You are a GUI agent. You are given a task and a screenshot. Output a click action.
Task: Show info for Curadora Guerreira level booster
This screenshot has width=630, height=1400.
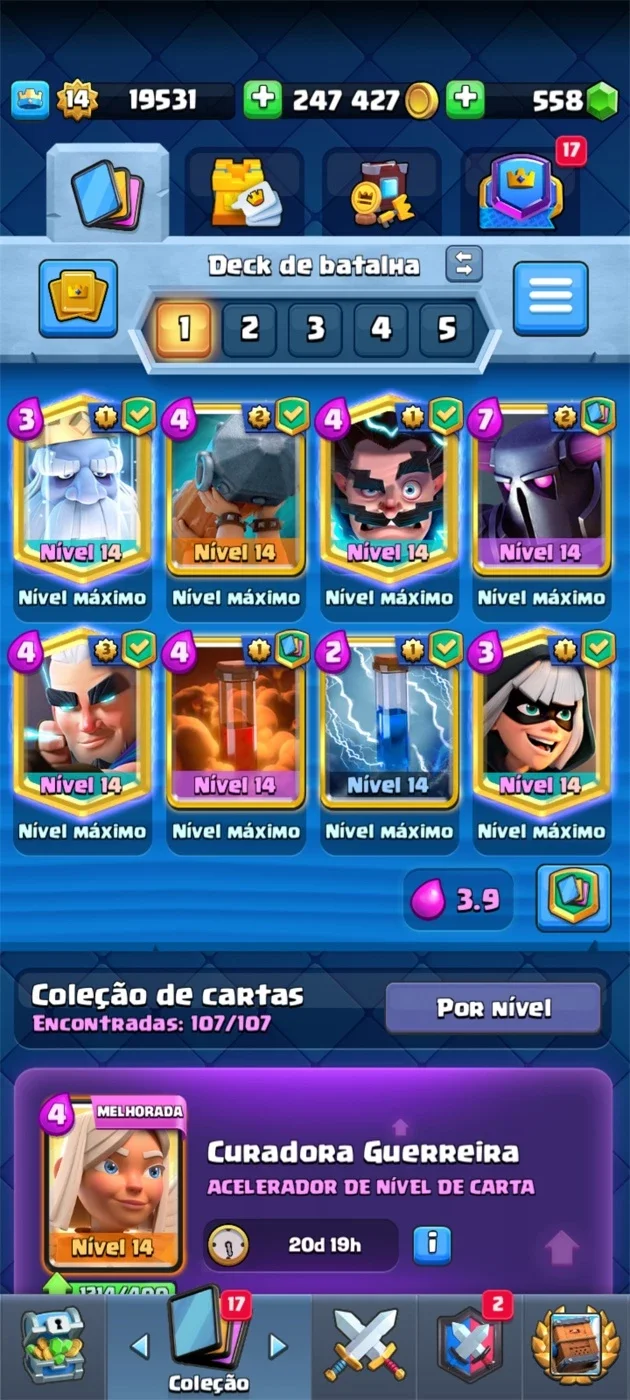(432, 1245)
